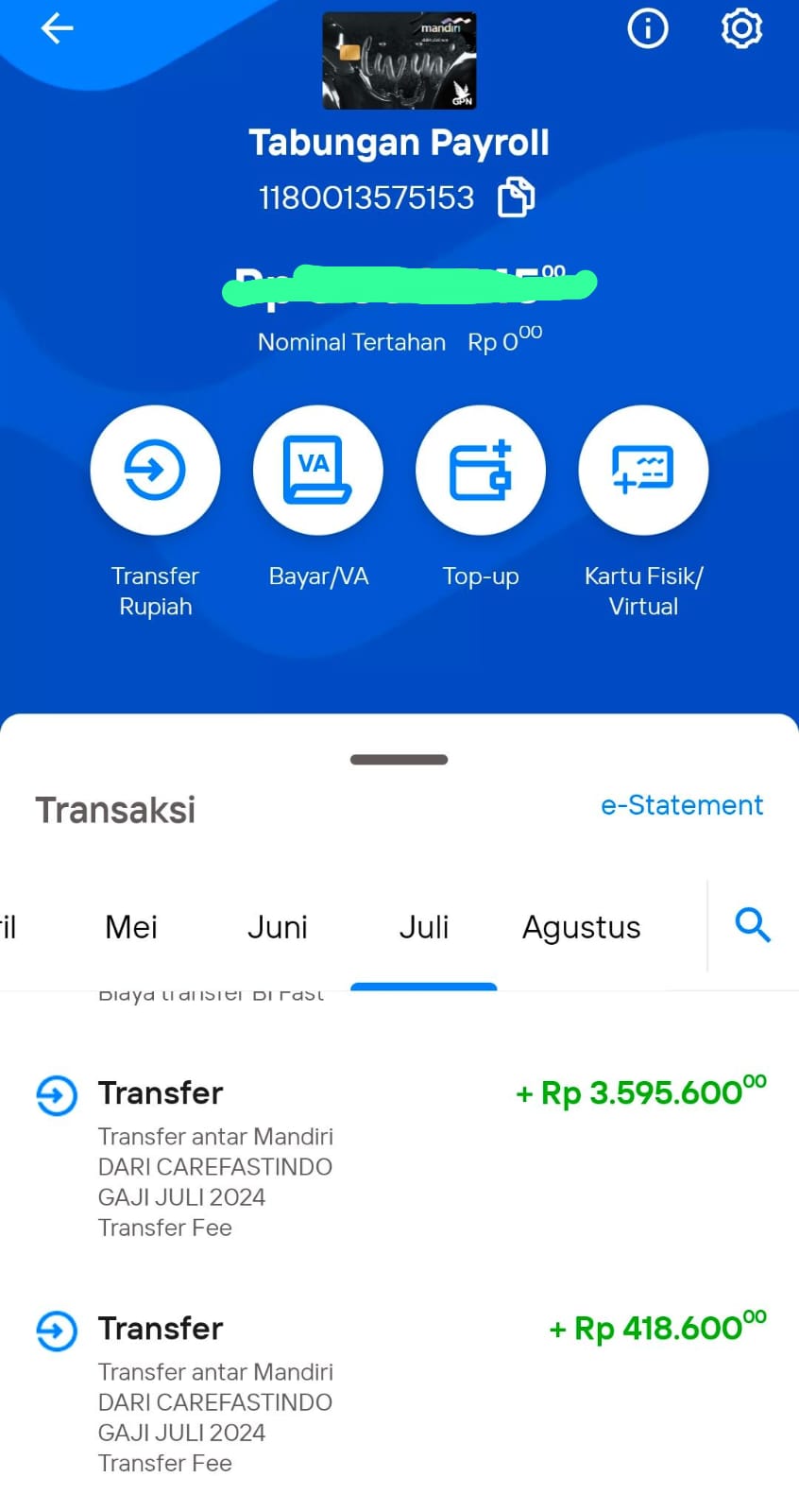Go back using the arrow icon
The width and height of the screenshot is (799, 1512).
(x=57, y=28)
